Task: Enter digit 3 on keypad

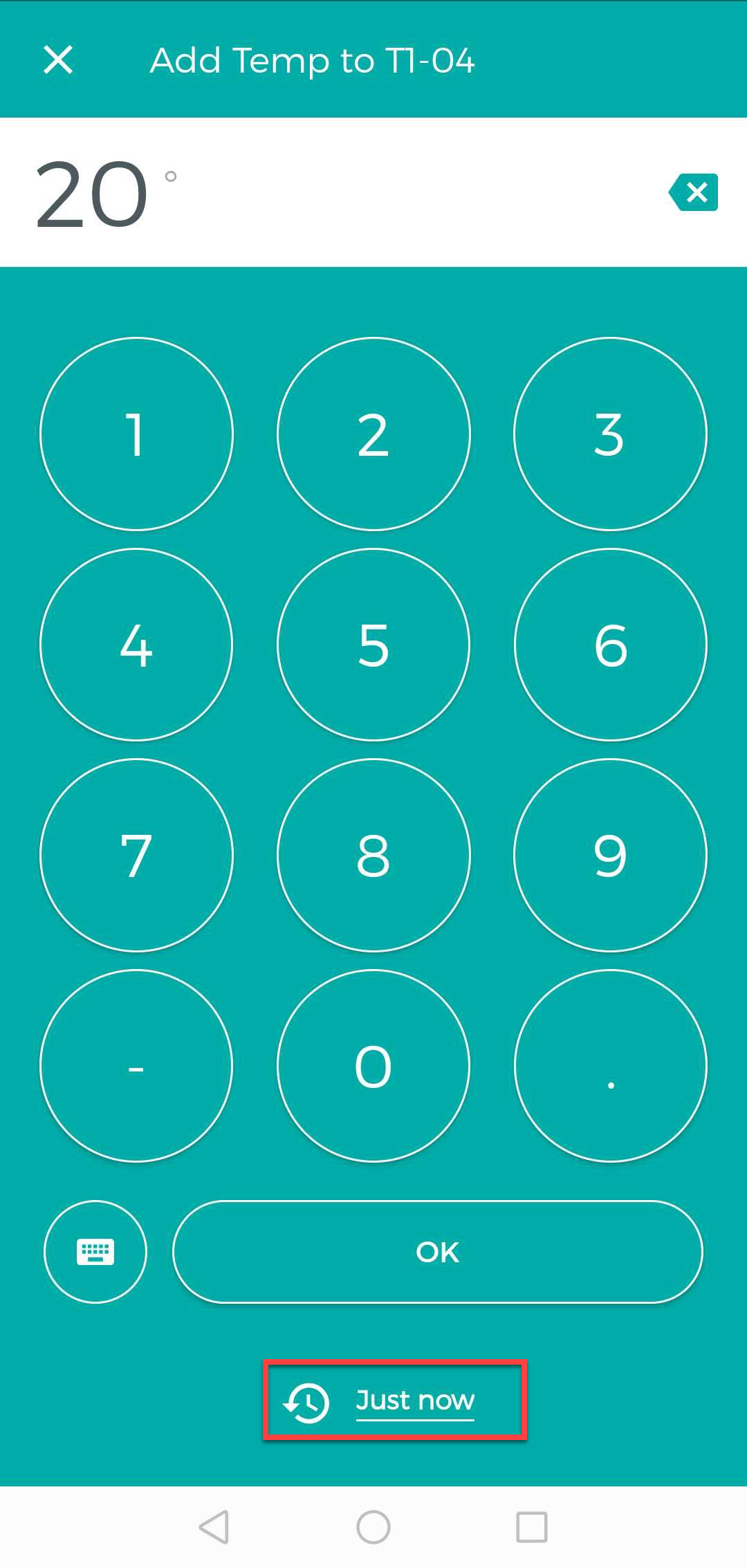Action: point(610,434)
